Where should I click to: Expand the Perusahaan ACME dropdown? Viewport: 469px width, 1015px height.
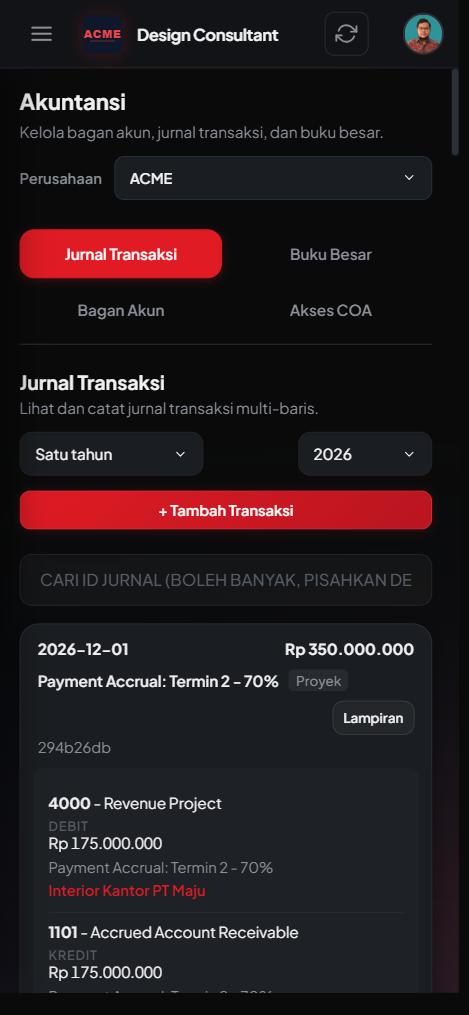click(273, 178)
